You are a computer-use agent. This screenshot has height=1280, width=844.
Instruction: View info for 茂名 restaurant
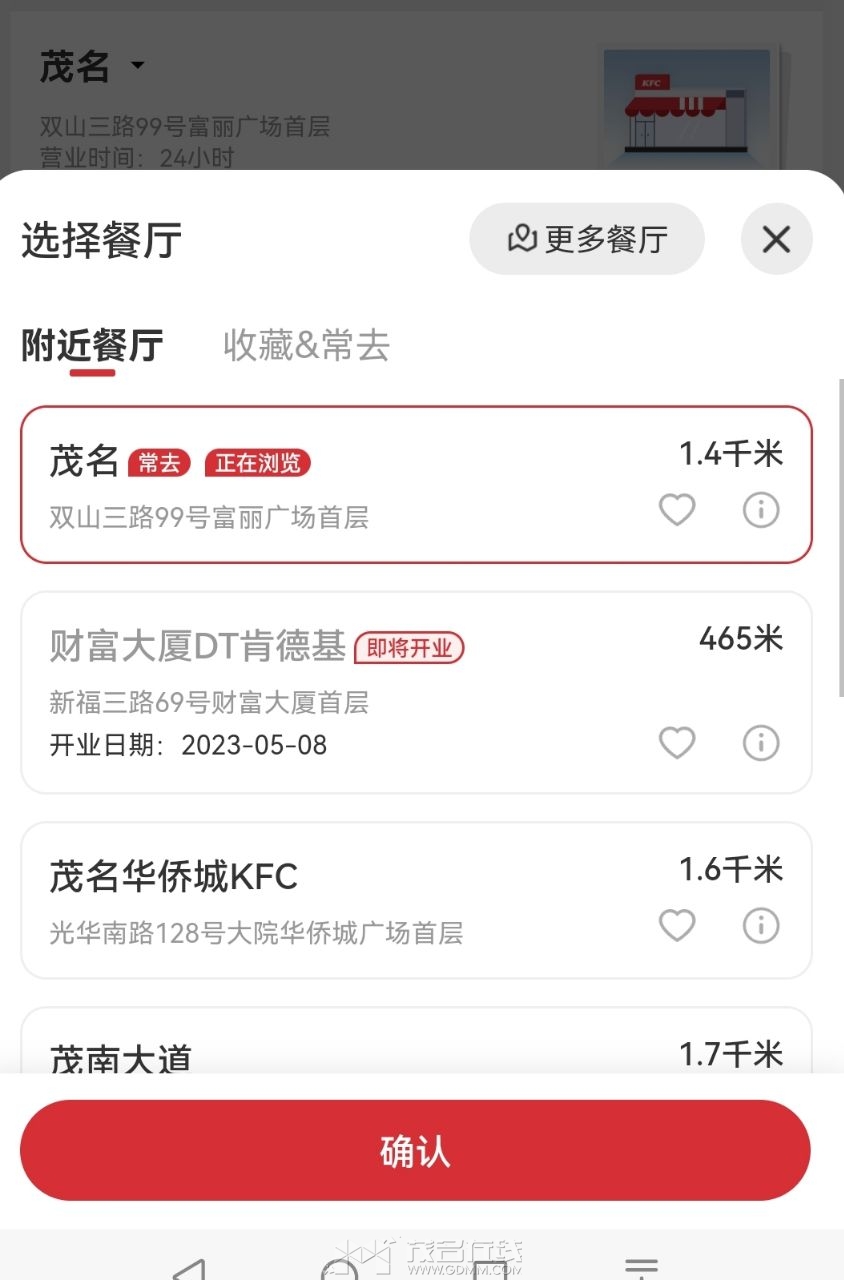(x=760, y=510)
